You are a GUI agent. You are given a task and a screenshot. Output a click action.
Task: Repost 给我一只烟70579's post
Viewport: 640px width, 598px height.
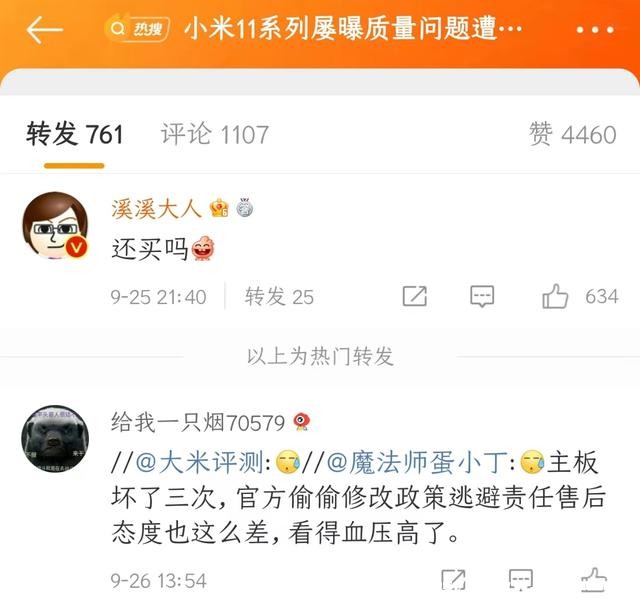(452, 580)
